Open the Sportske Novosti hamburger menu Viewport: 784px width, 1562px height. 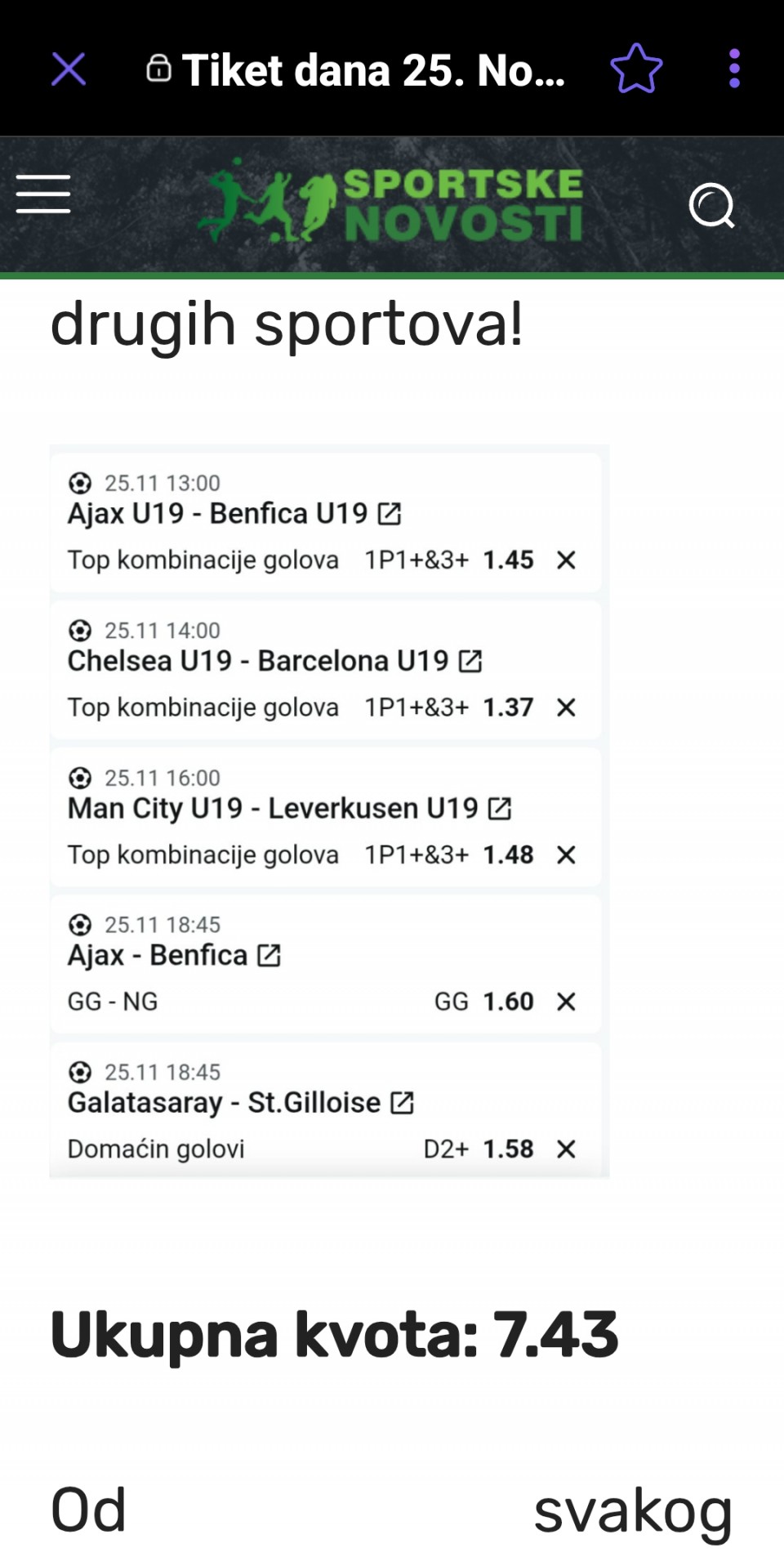43,194
